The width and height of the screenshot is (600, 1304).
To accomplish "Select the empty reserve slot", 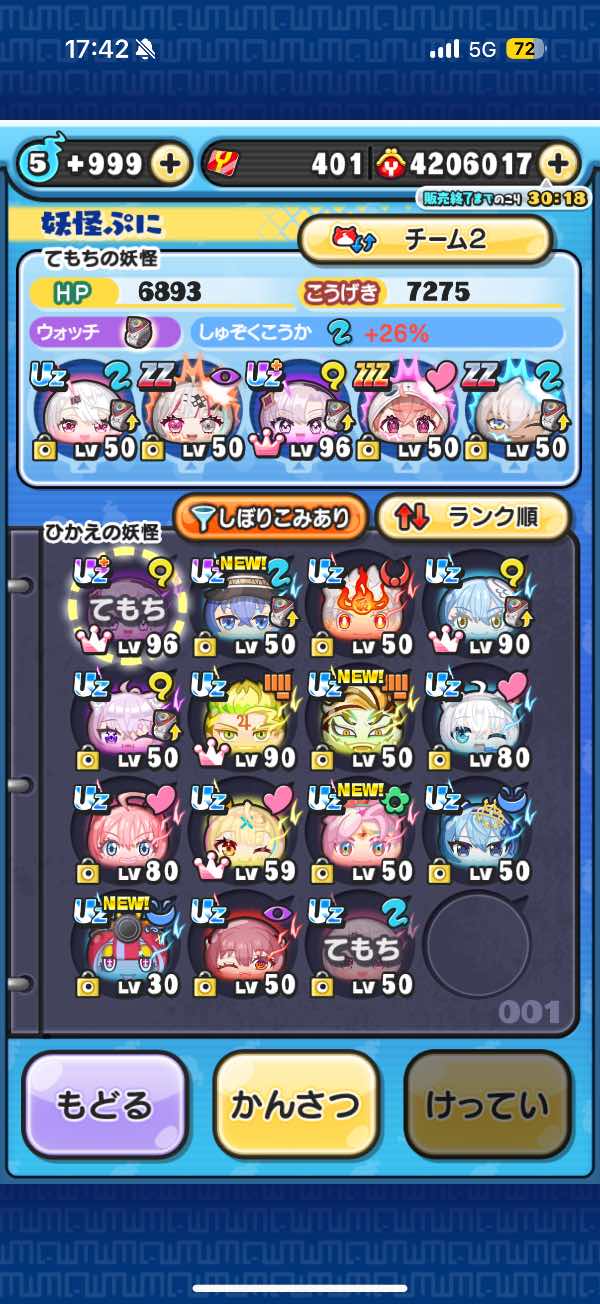I will 476,945.
